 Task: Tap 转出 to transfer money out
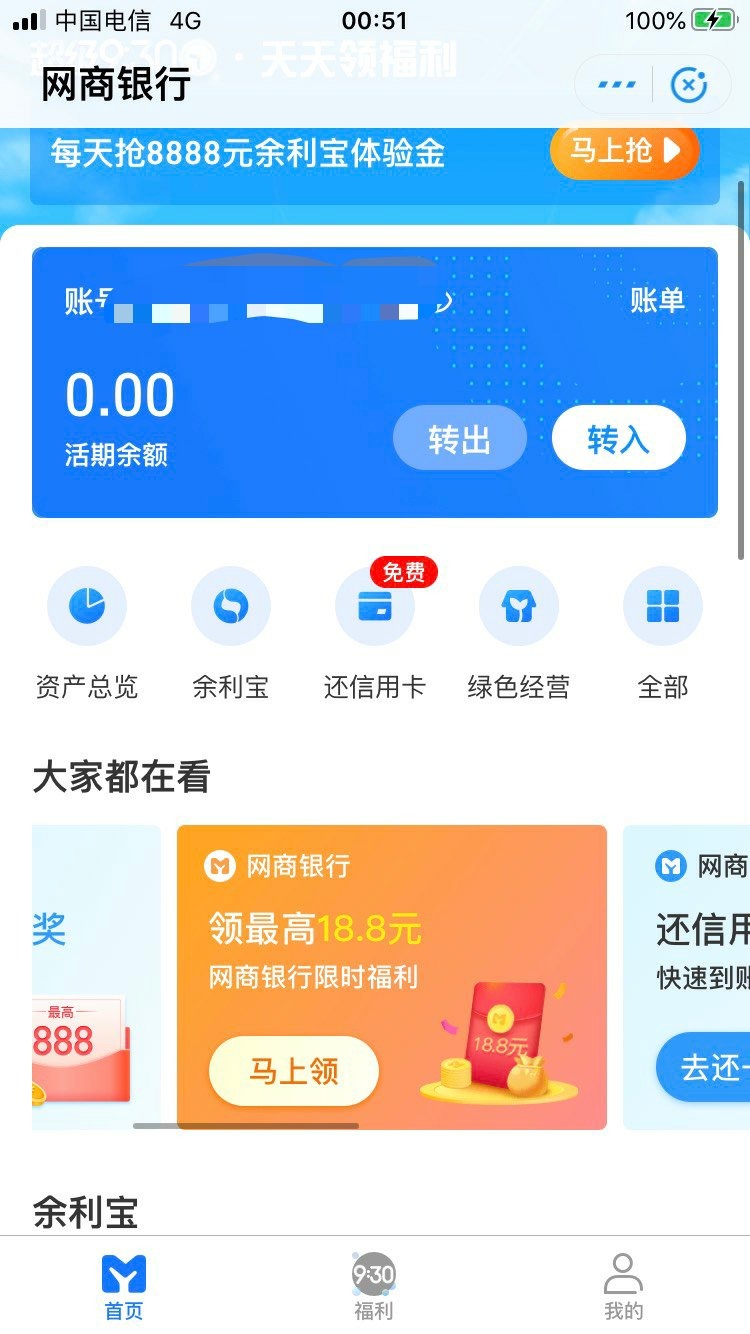tap(459, 439)
